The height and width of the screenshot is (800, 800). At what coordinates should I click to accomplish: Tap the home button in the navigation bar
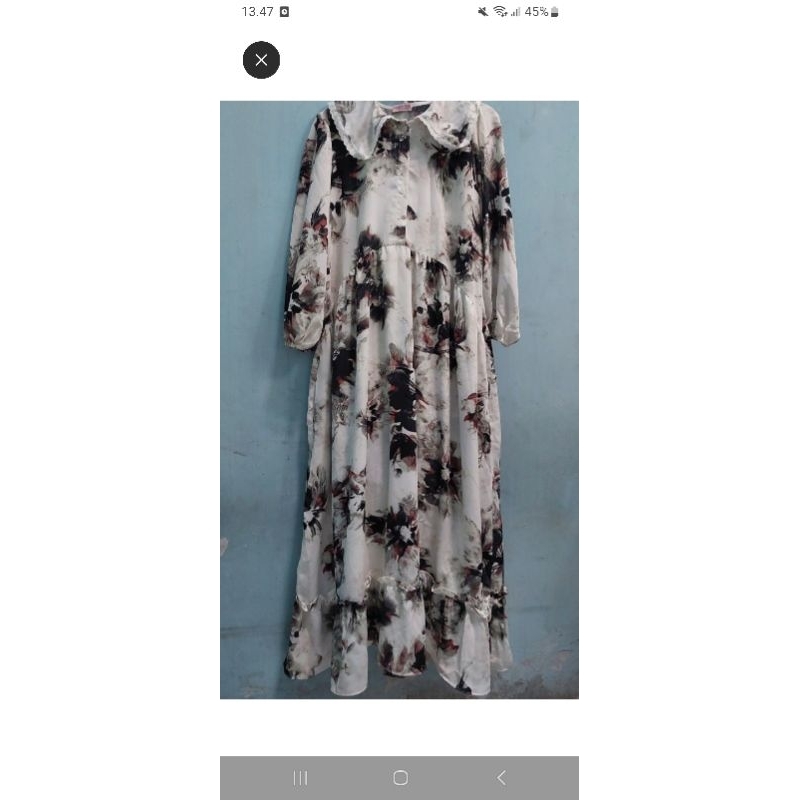(400, 777)
